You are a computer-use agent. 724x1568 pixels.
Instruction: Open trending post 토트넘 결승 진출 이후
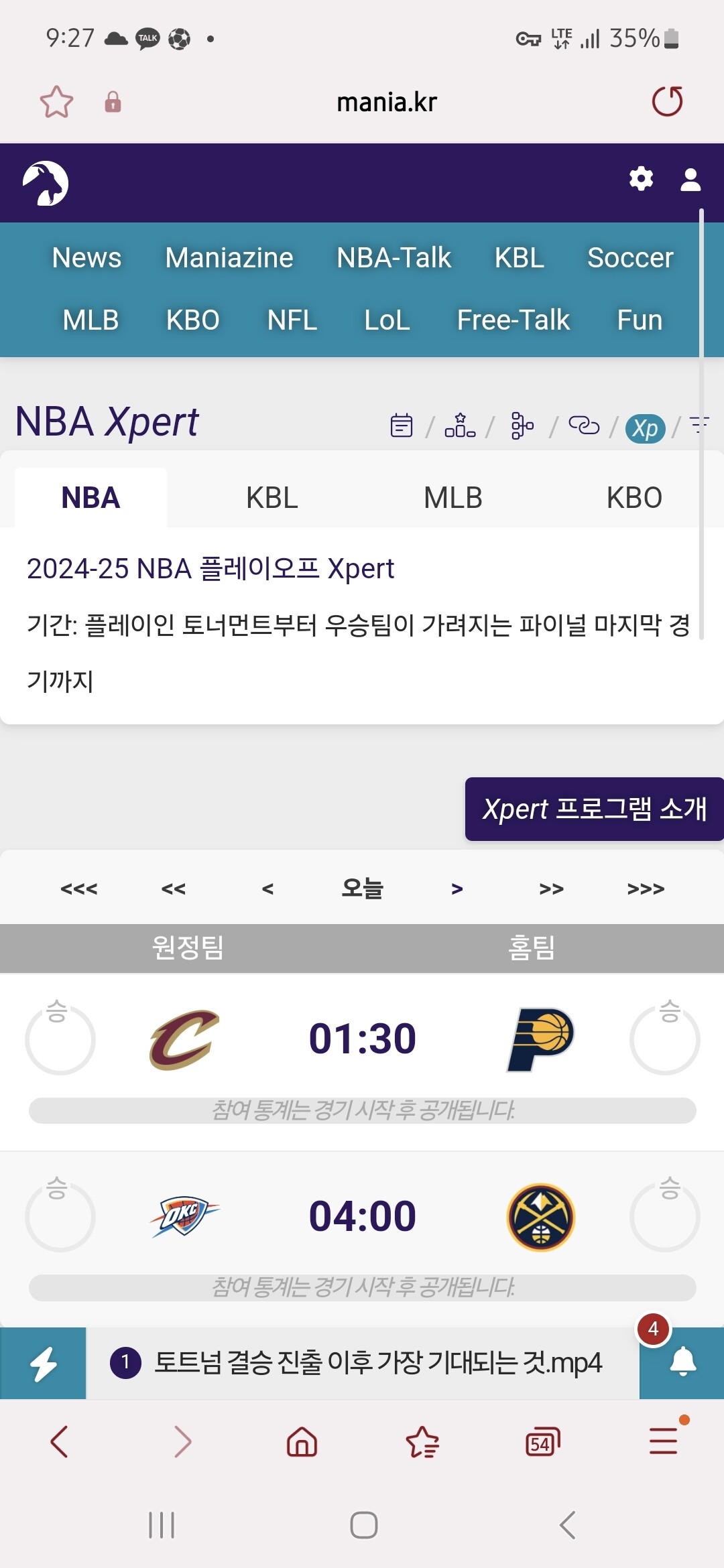[x=377, y=1362]
